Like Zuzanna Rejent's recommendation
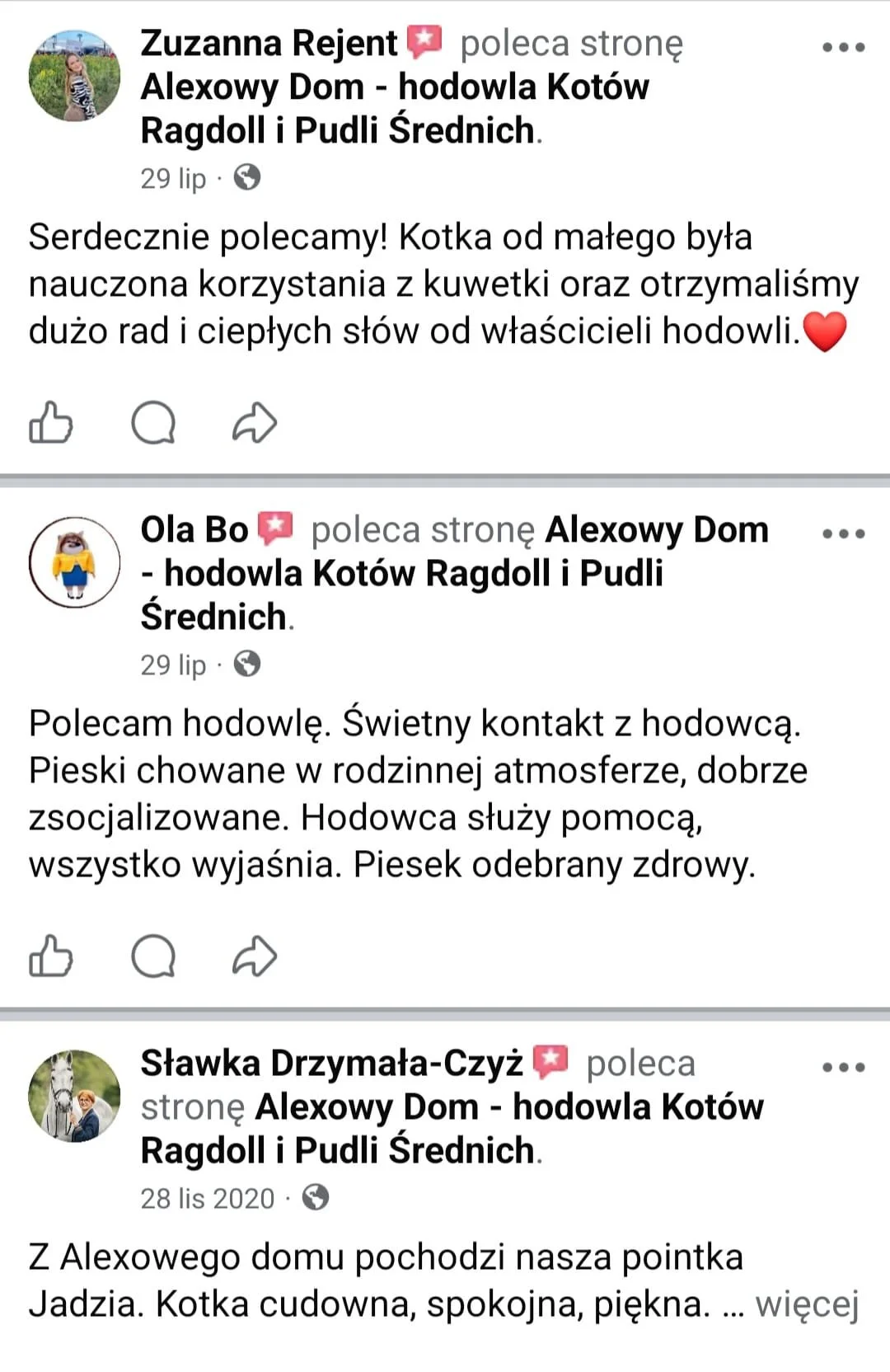This screenshot has width=890, height=1372. click(51, 423)
